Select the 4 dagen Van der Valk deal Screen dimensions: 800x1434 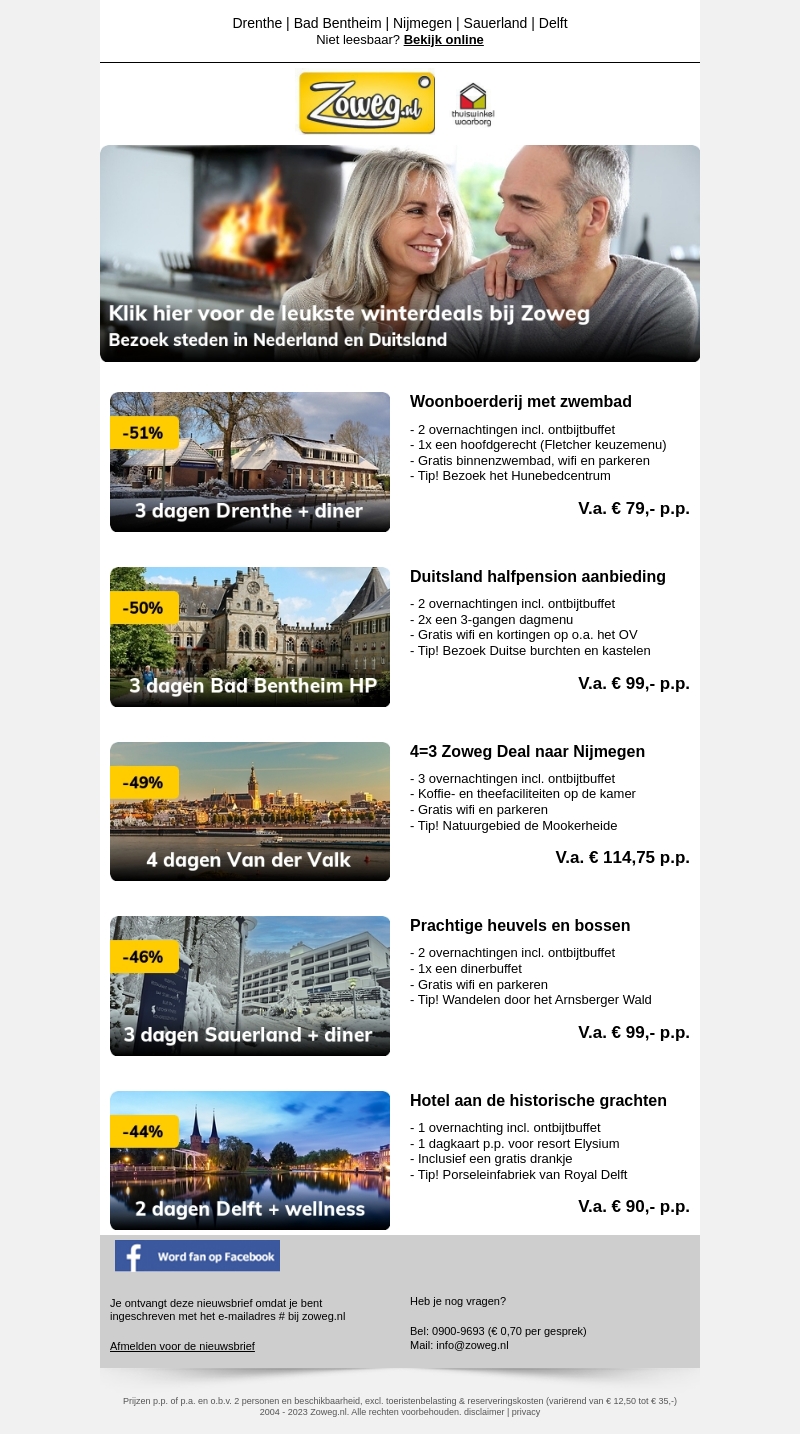pyautogui.click(x=250, y=811)
